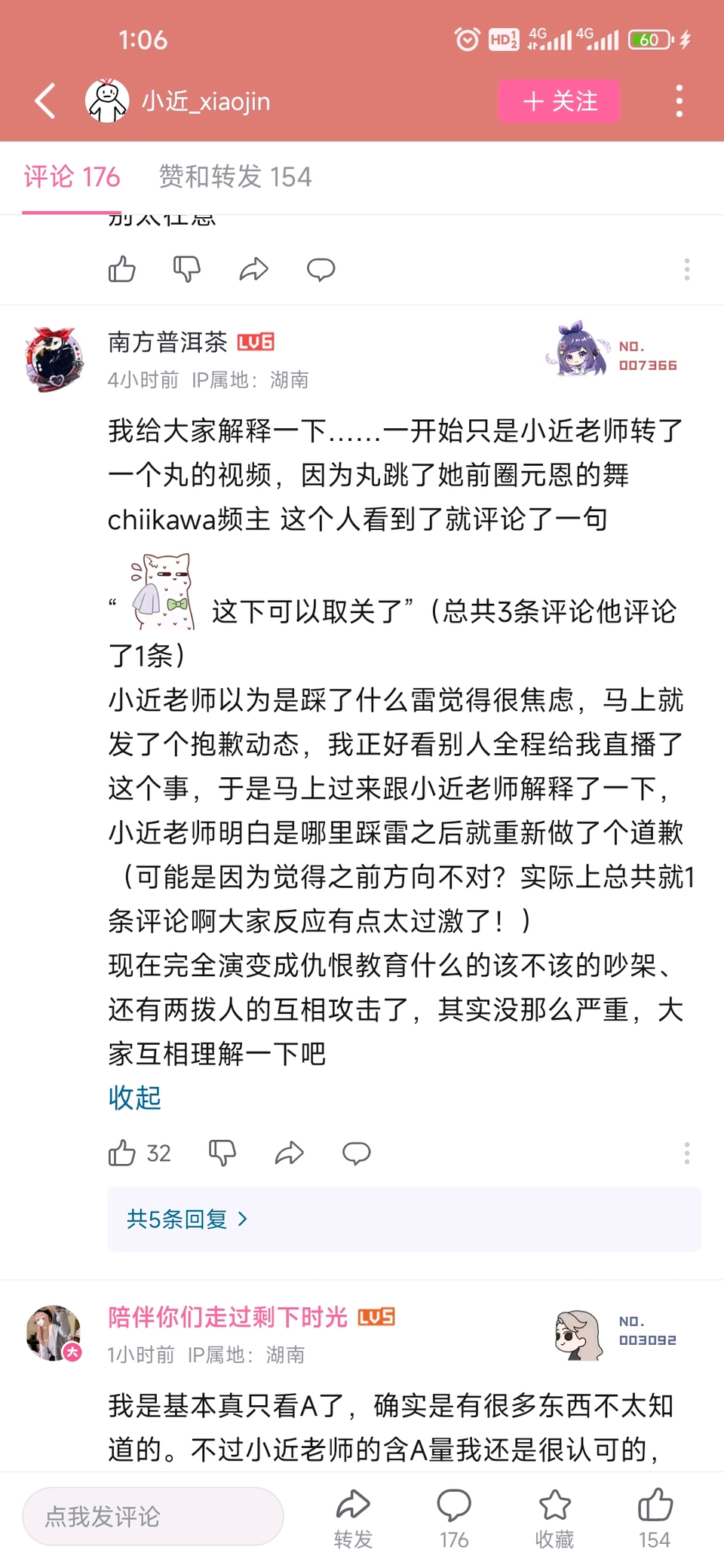Image resolution: width=724 pixels, height=1568 pixels.
Task: Open 南方普洱茶's profile avatar
Action: coord(54,359)
